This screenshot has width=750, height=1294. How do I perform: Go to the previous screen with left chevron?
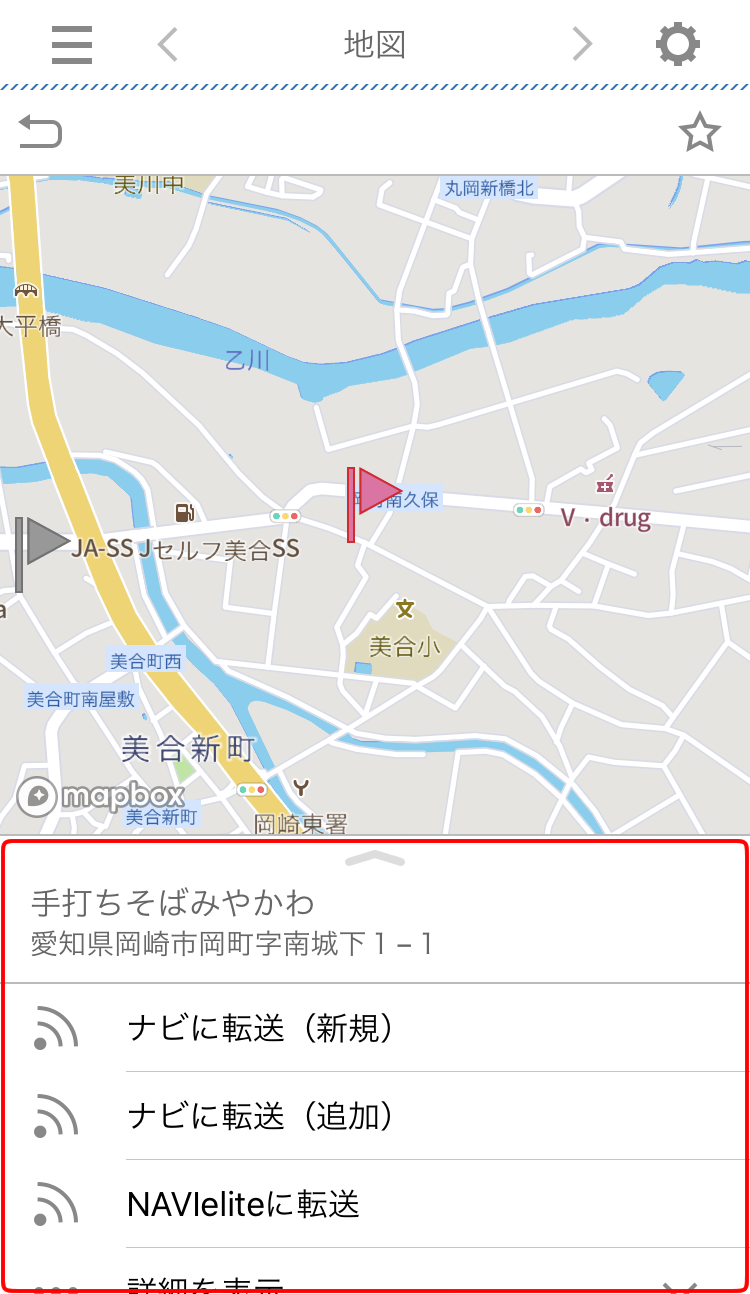168,44
